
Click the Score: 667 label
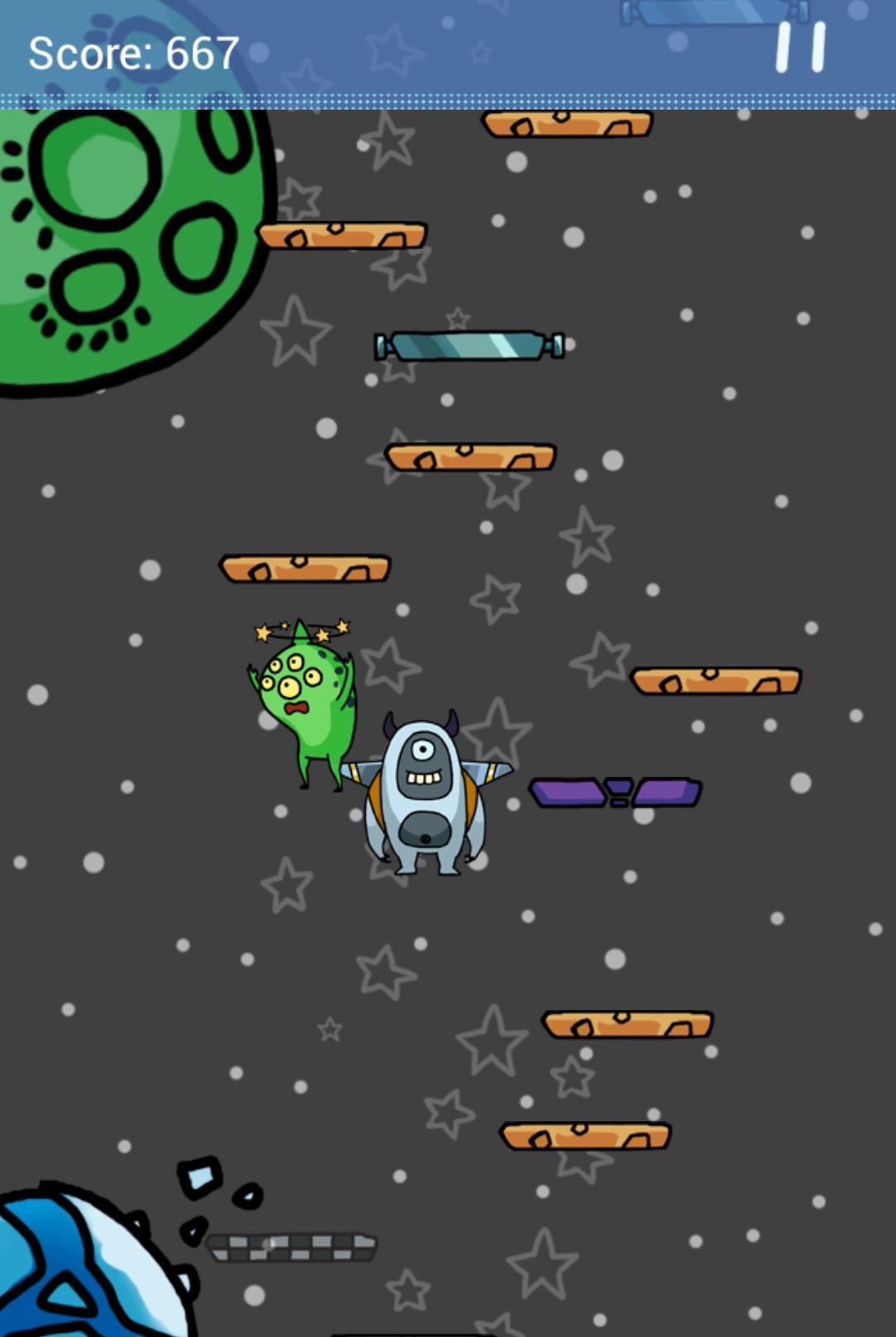point(131,52)
